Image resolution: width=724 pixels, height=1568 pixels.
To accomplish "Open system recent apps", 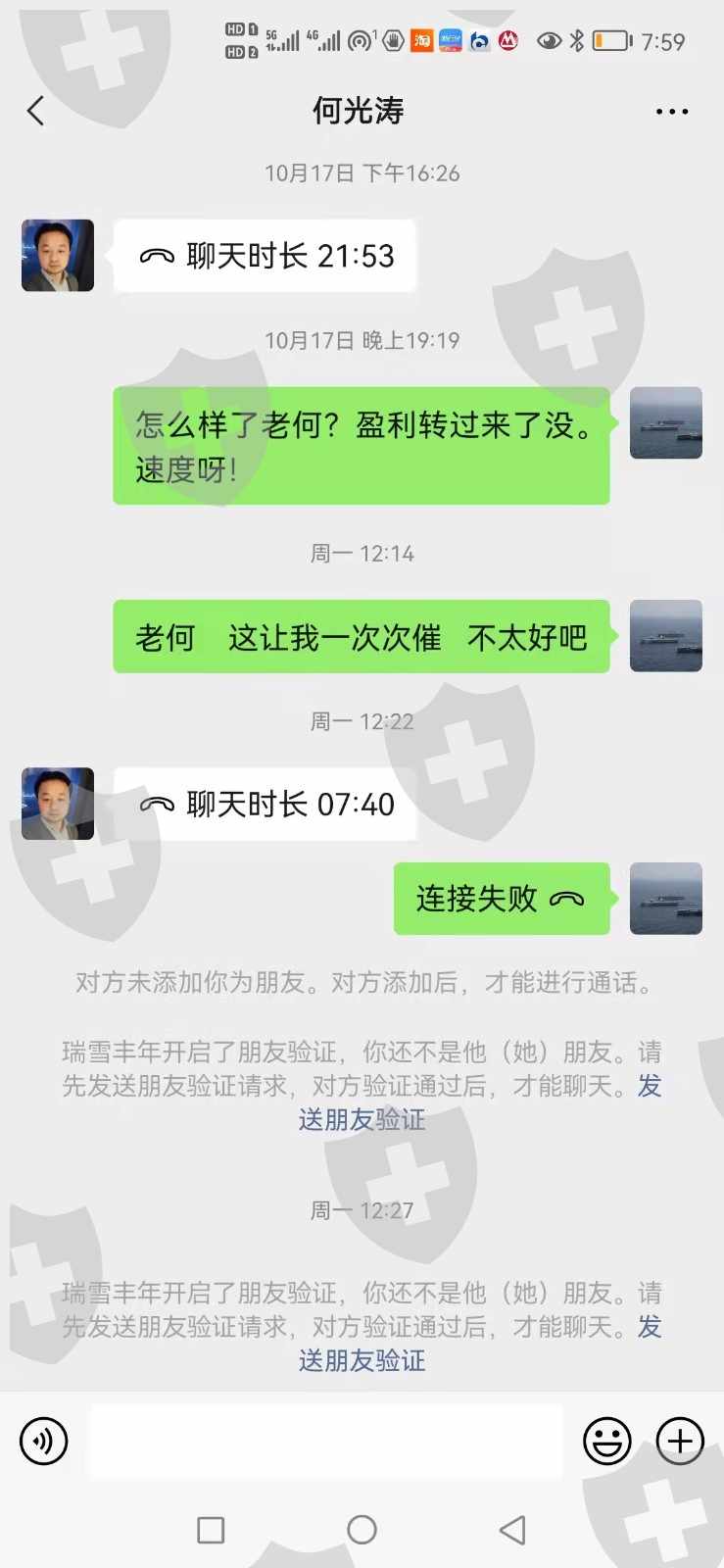I will pyautogui.click(x=211, y=1530).
